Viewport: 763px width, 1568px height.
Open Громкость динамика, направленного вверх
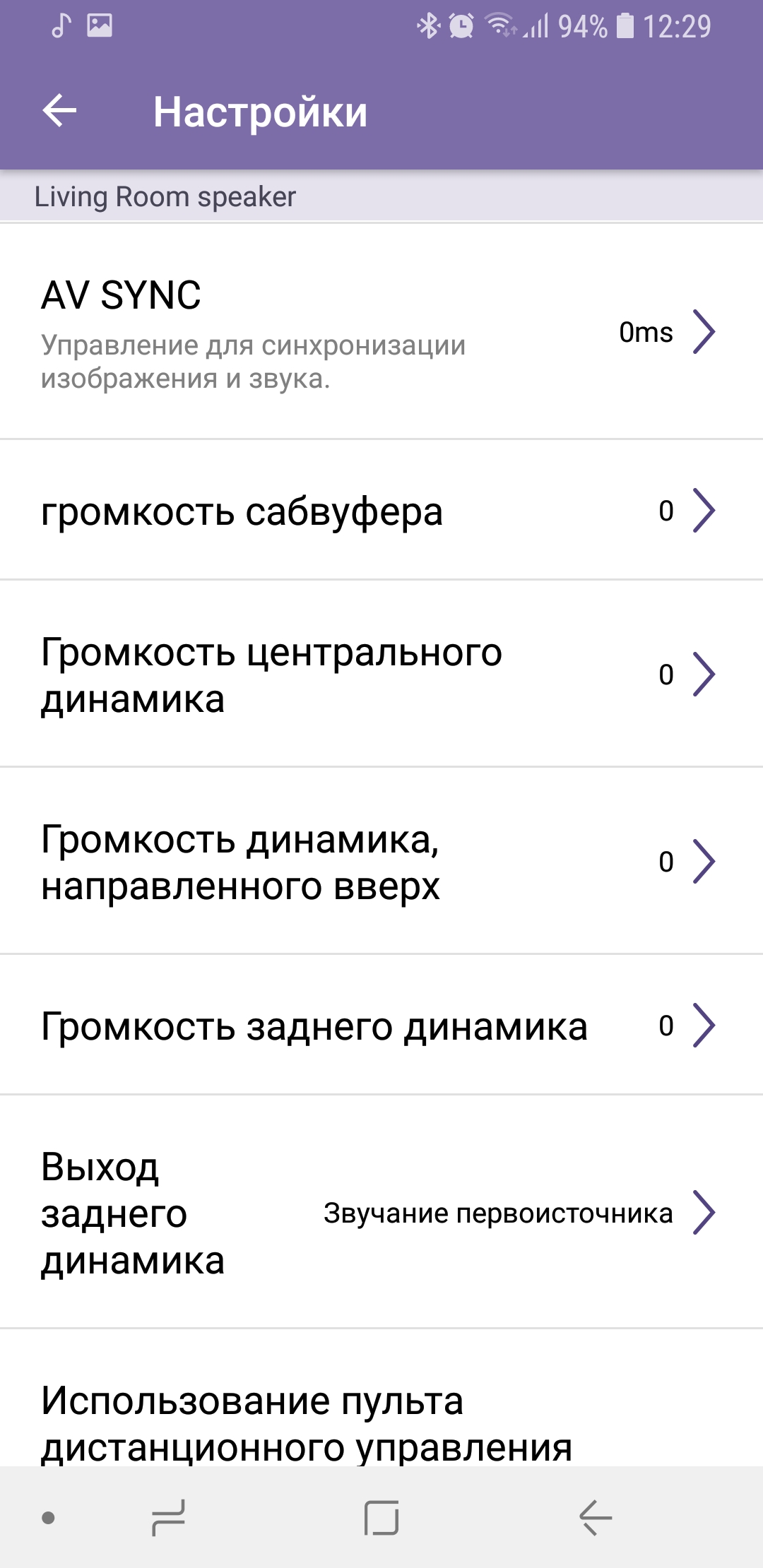(x=381, y=861)
